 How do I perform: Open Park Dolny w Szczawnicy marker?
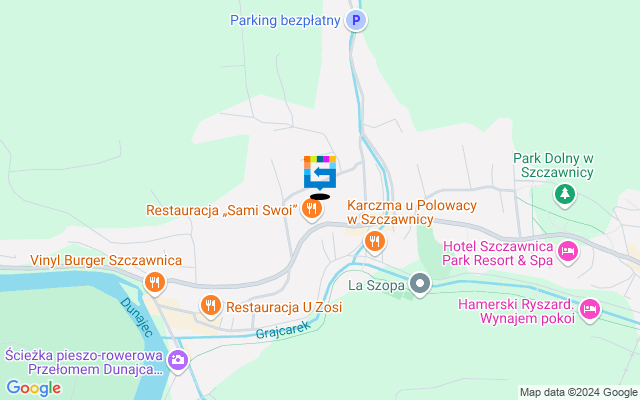[566, 192]
